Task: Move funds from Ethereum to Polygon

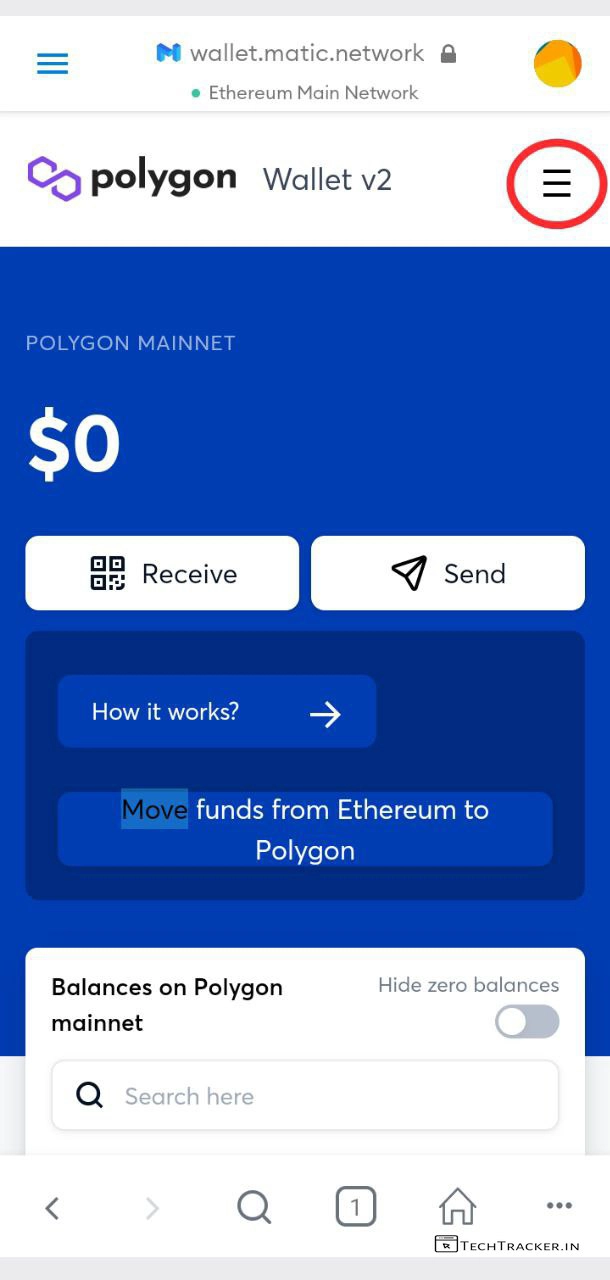Action: pos(305,829)
